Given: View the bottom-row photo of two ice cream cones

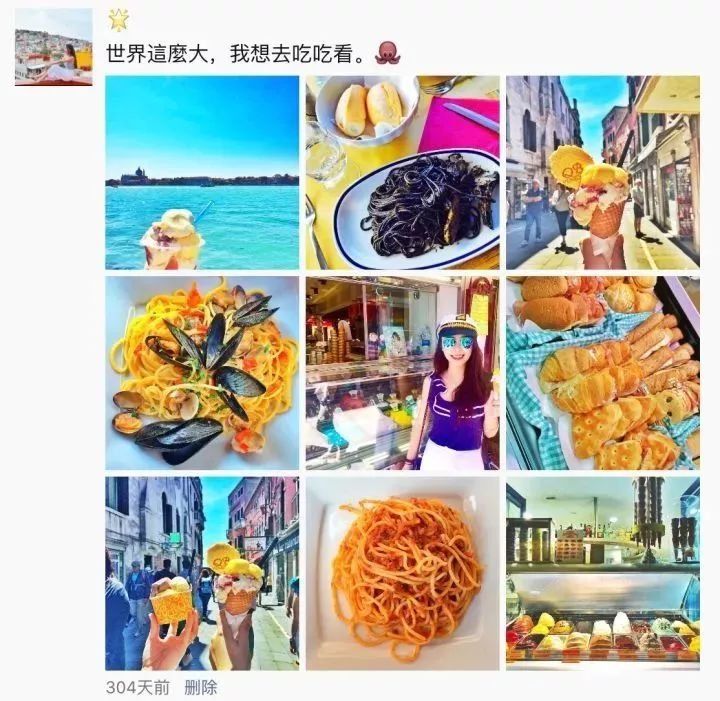Looking at the screenshot, I should pyautogui.click(x=202, y=573).
